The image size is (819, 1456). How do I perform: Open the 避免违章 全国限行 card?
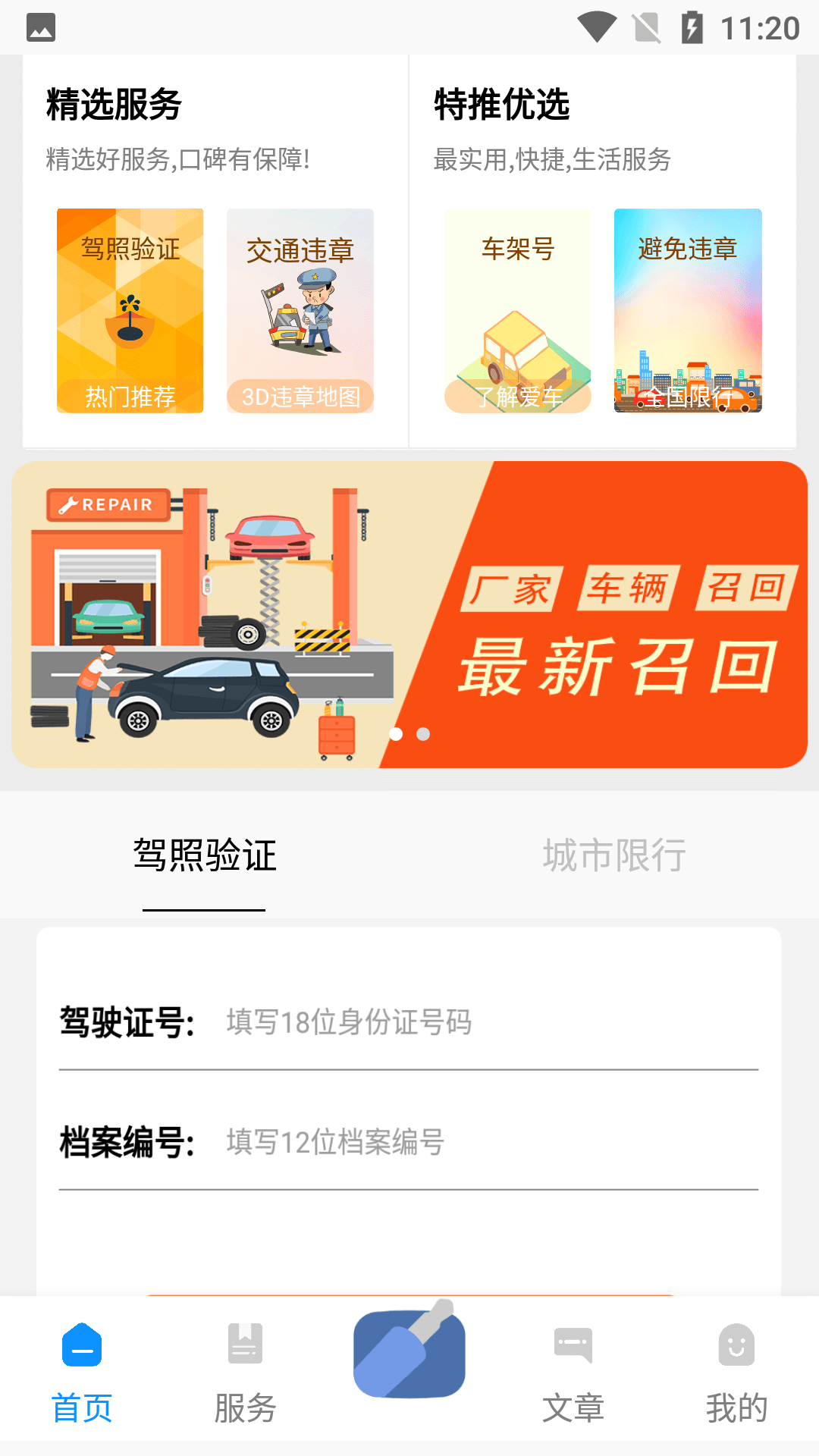pyautogui.click(x=688, y=311)
